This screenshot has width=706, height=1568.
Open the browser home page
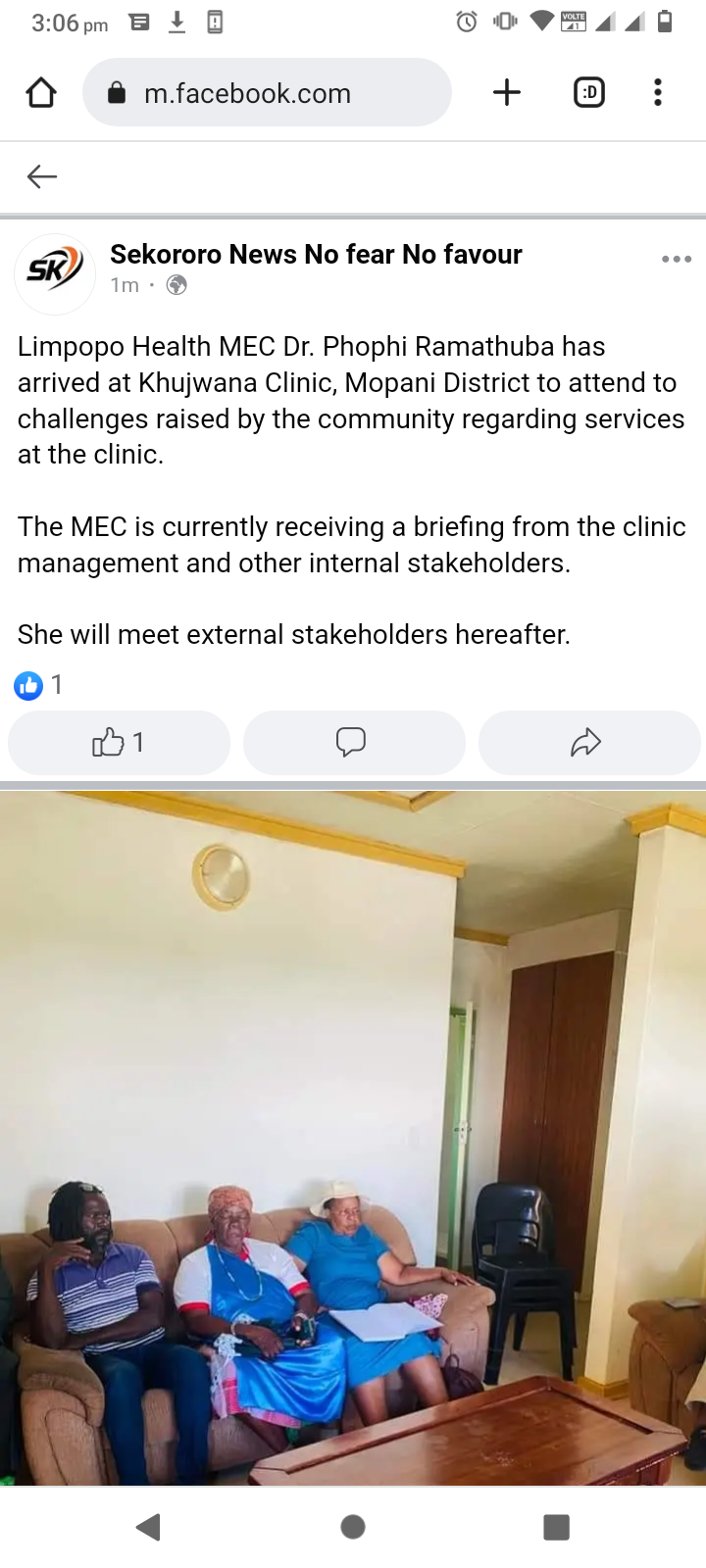tap(41, 93)
